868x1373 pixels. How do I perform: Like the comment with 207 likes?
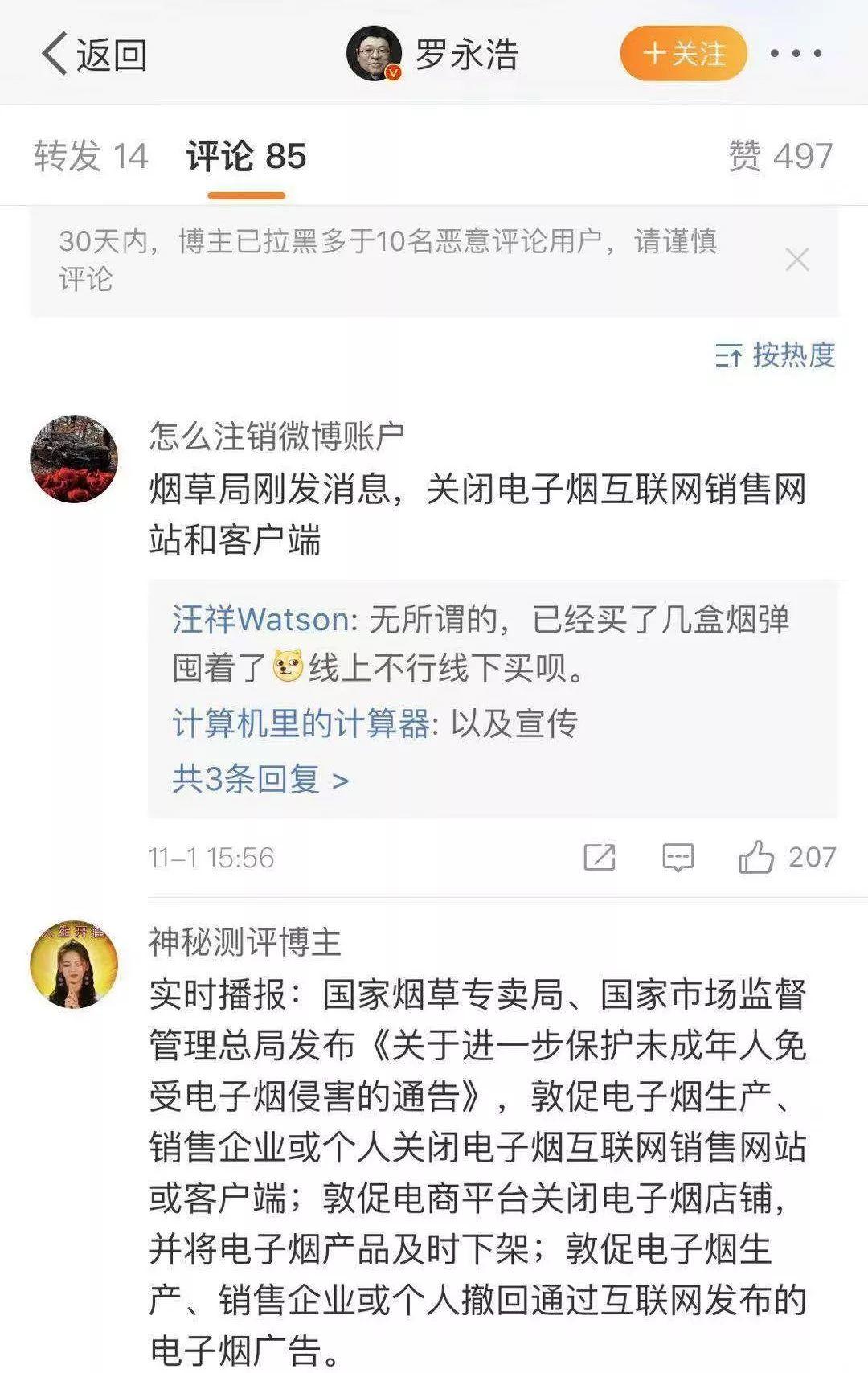[756, 857]
